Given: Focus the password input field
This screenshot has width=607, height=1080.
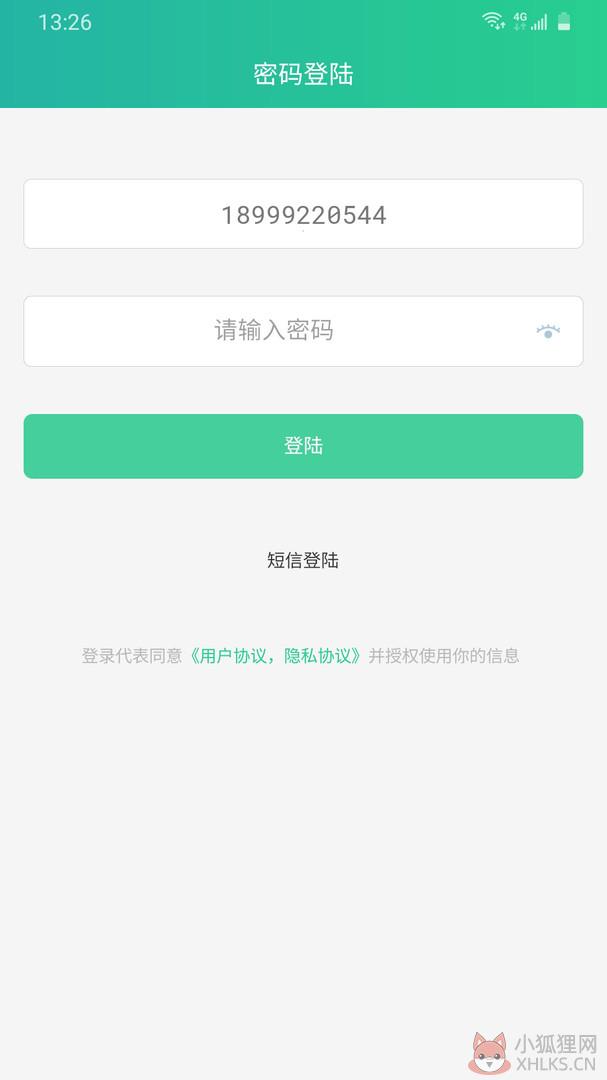Looking at the screenshot, I should pos(303,331).
